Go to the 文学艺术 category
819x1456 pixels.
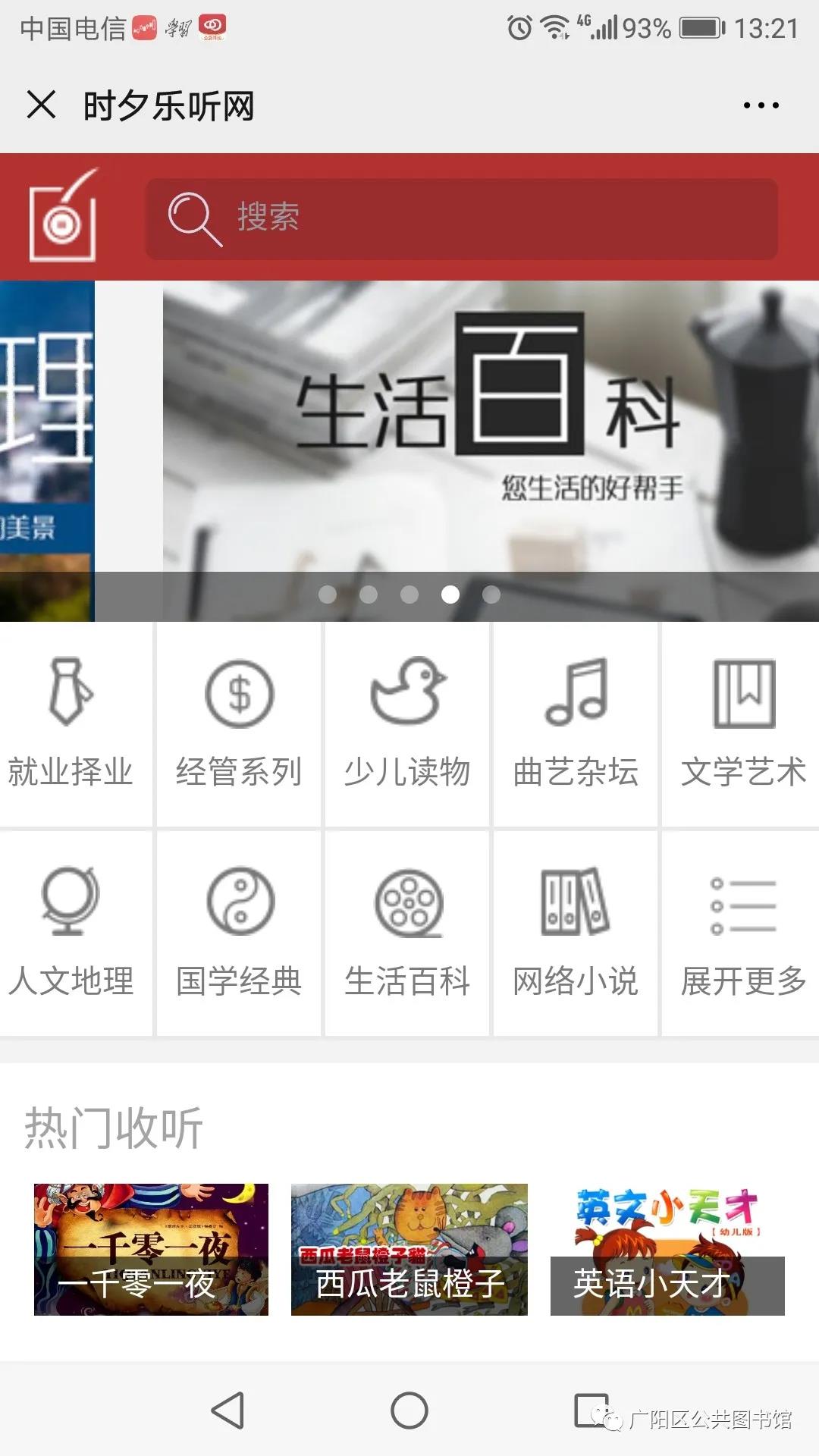click(x=743, y=724)
